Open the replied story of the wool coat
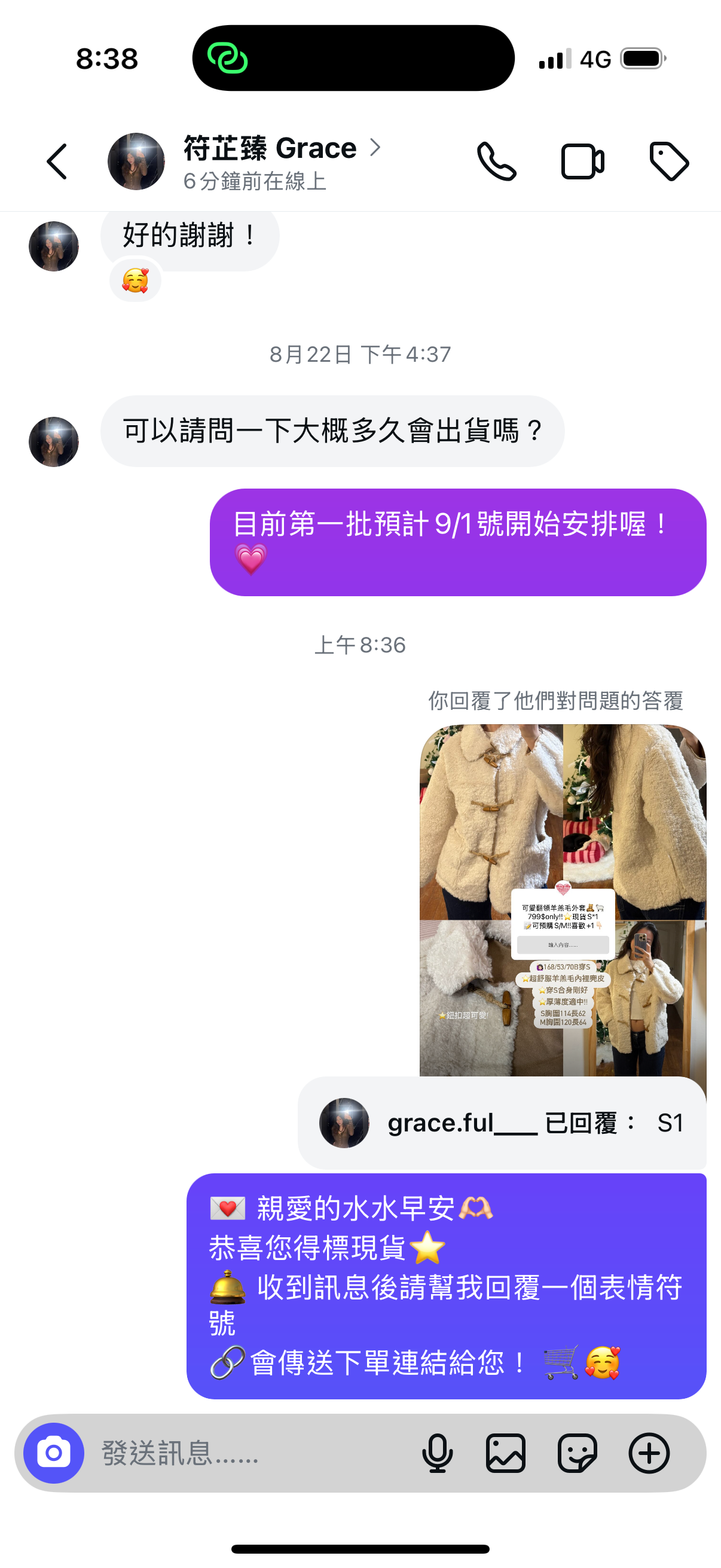This screenshot has width=721, height=1568. 562,899
